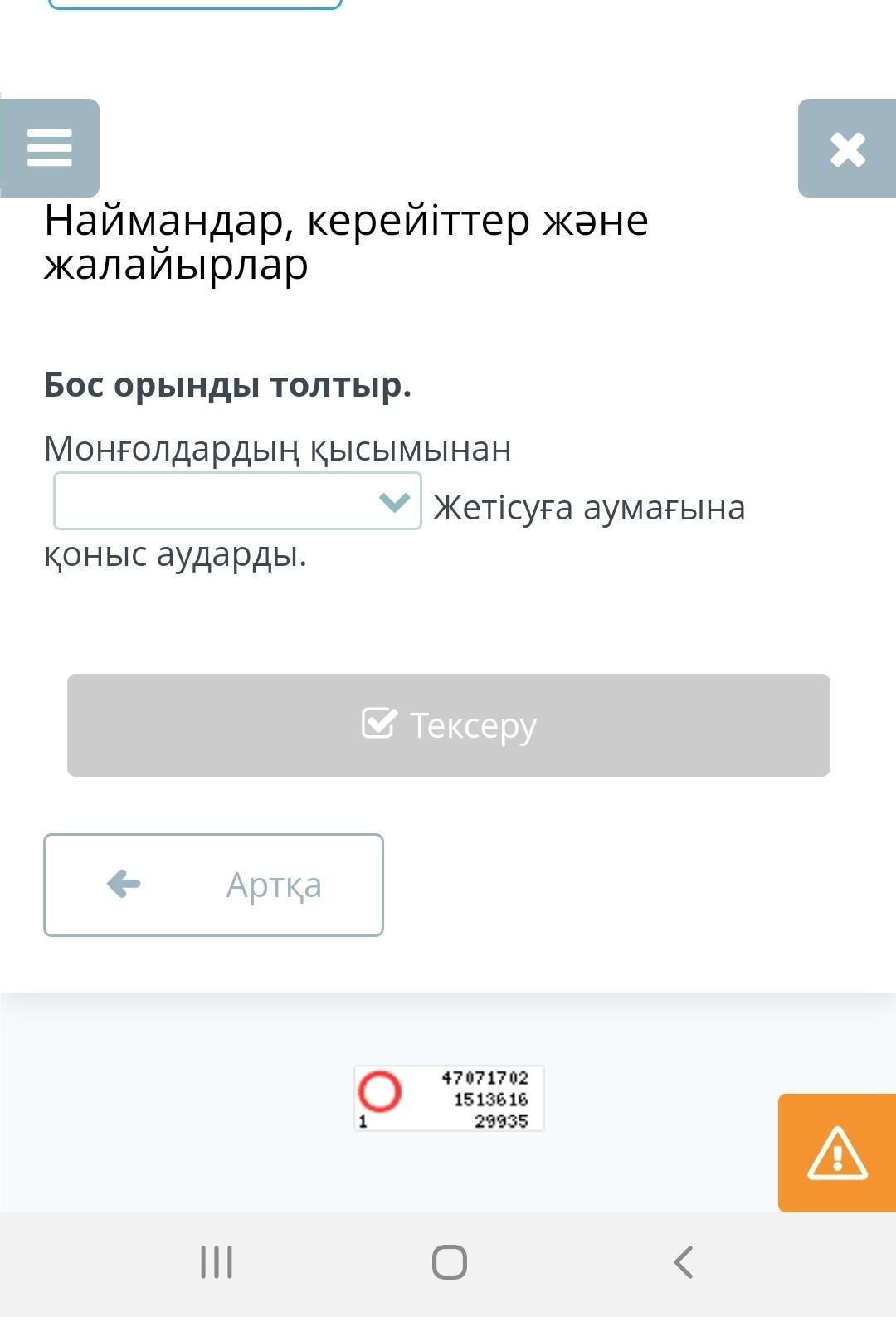Screen dimensions: 896x1317
Task: Go back with the Артқа button
Action: coord(213,885)
